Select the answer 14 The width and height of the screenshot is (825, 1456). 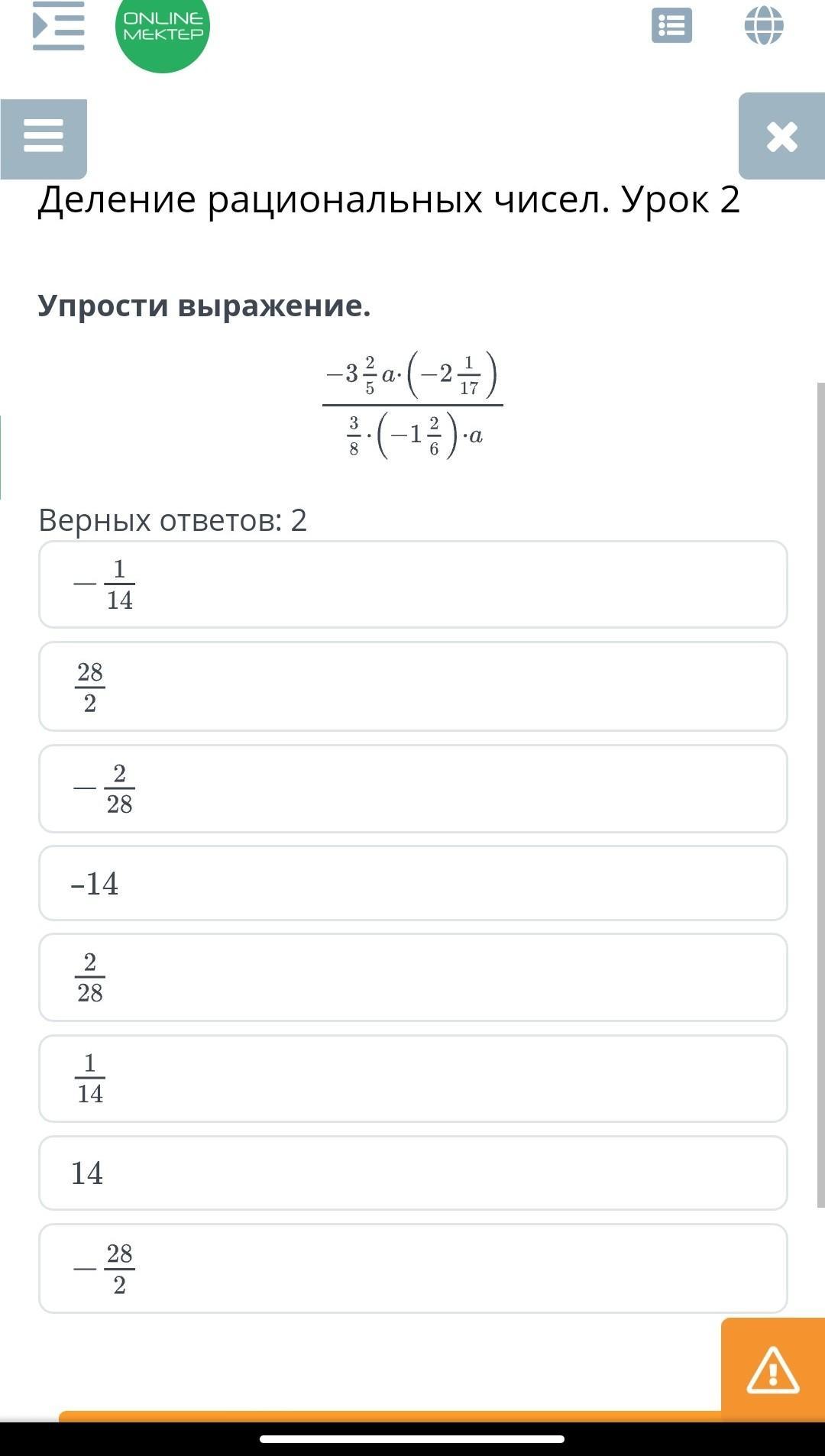point(413,1173)
